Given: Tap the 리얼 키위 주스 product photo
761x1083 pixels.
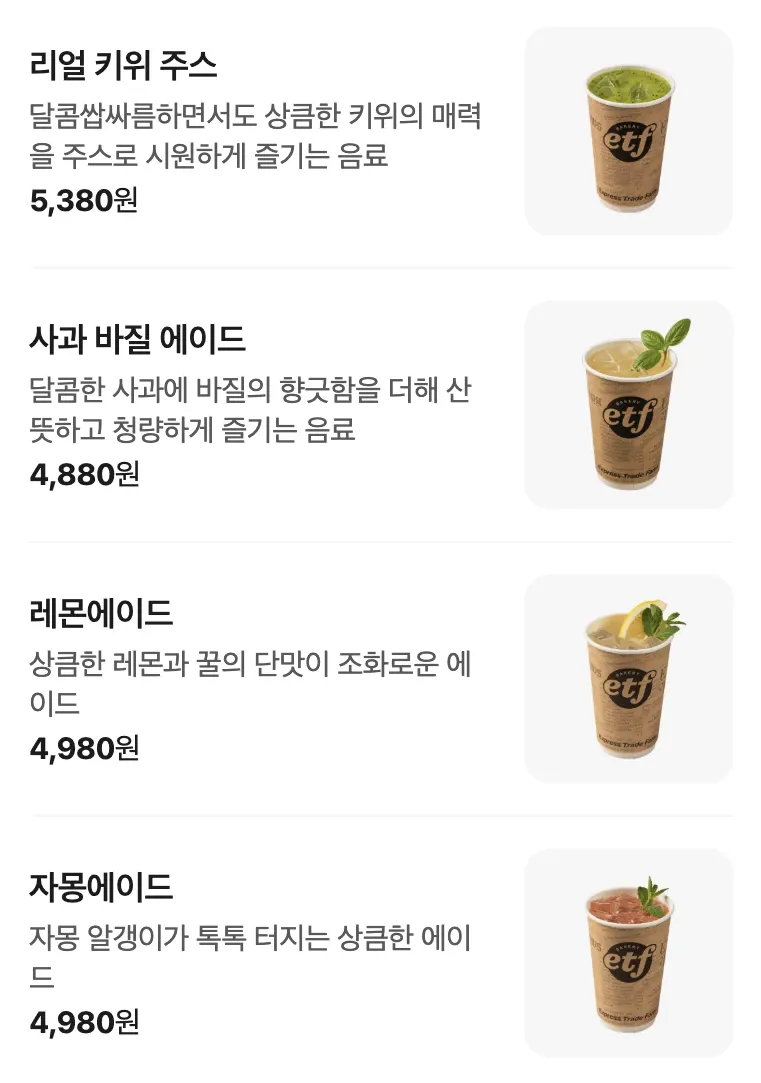Looking at the screenshot, I should click(628, 131).
